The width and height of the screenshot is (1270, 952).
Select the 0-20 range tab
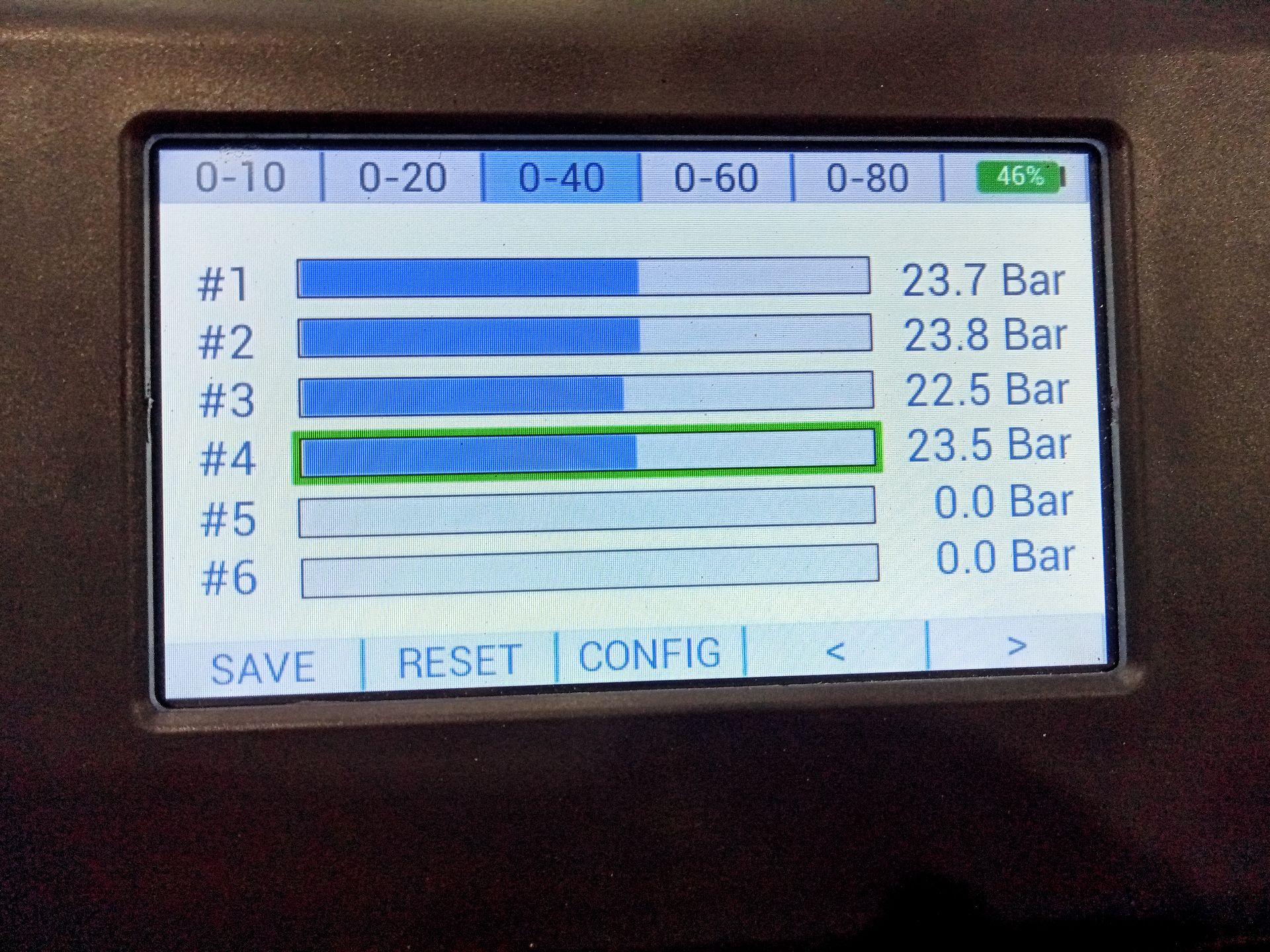[402, 177]
